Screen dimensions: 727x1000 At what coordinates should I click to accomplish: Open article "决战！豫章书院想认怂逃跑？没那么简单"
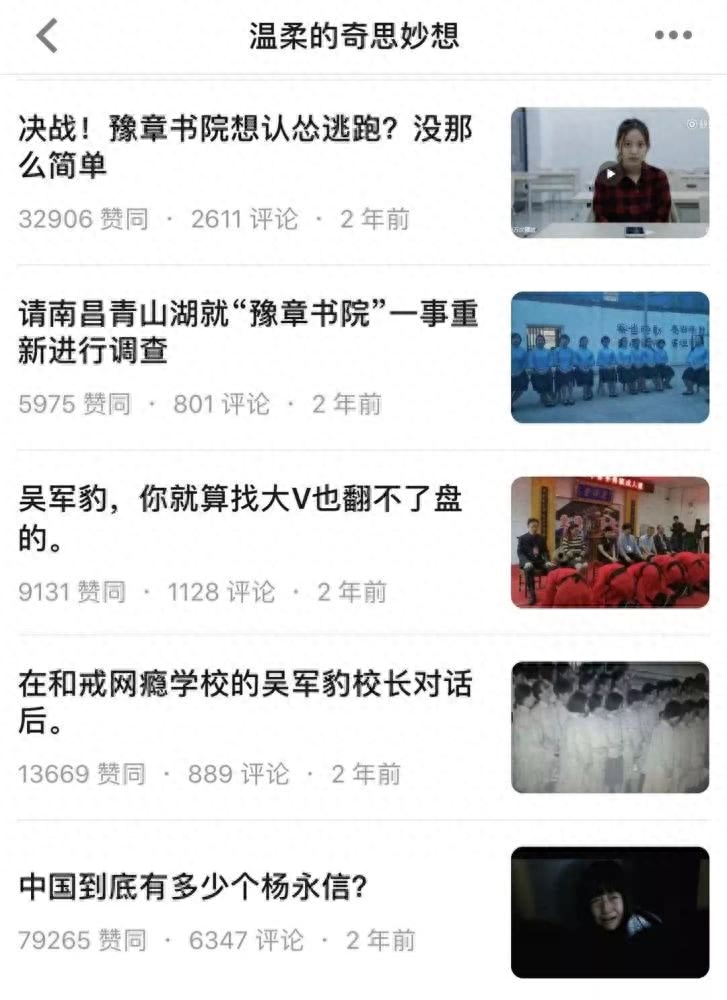(x=245, y=146)
